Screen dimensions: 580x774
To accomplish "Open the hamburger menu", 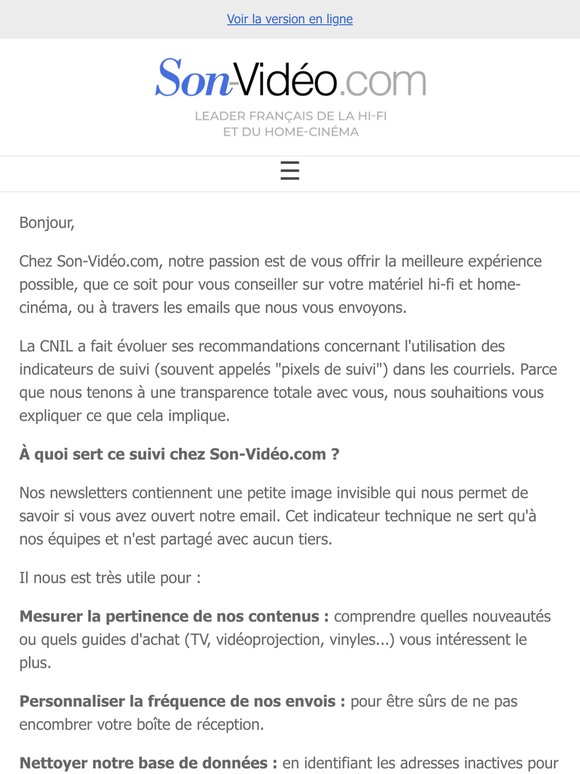I will (290, 170).
